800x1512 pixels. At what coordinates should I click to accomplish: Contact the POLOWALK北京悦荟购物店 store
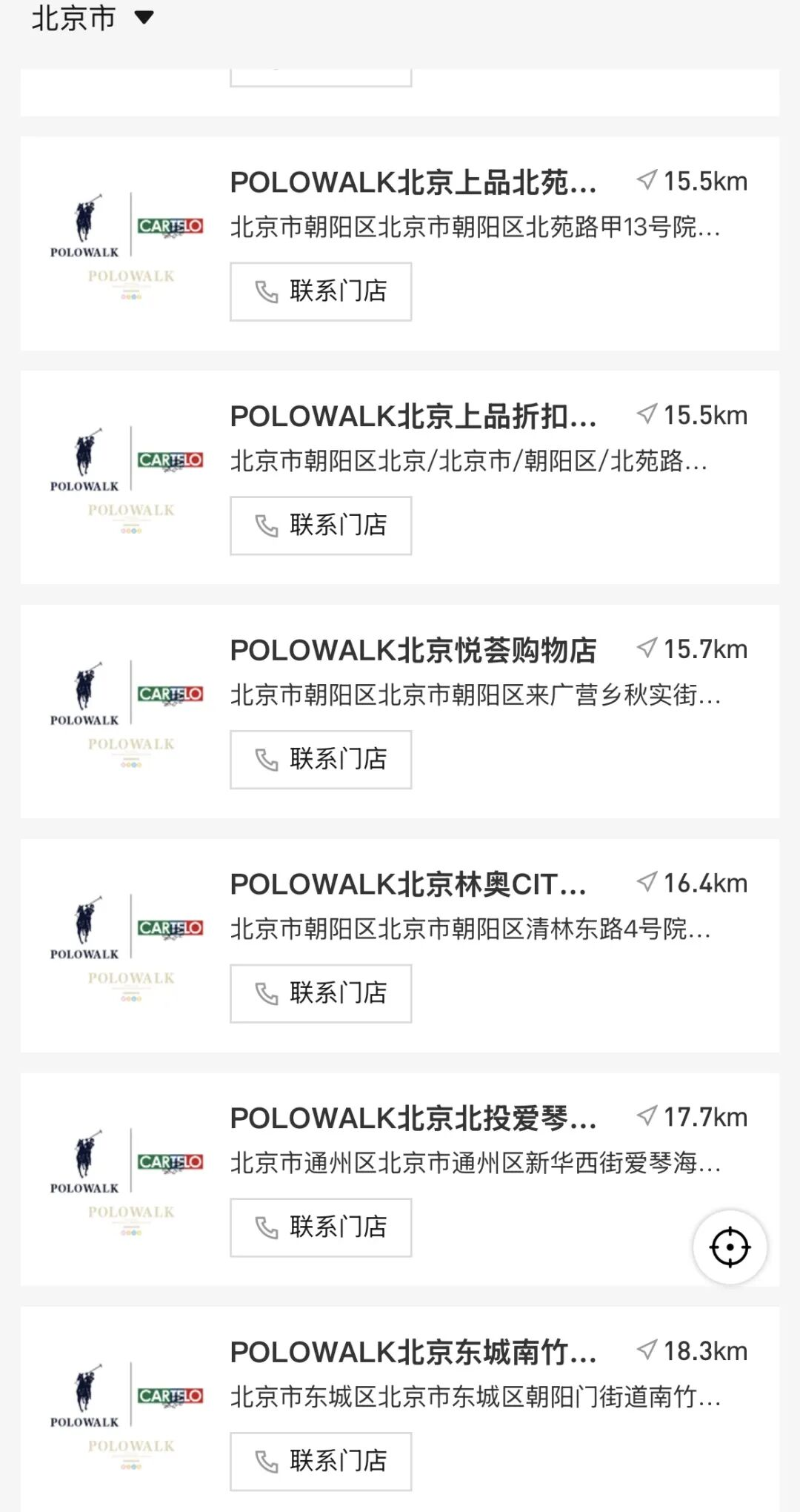[x=320, y=760]
